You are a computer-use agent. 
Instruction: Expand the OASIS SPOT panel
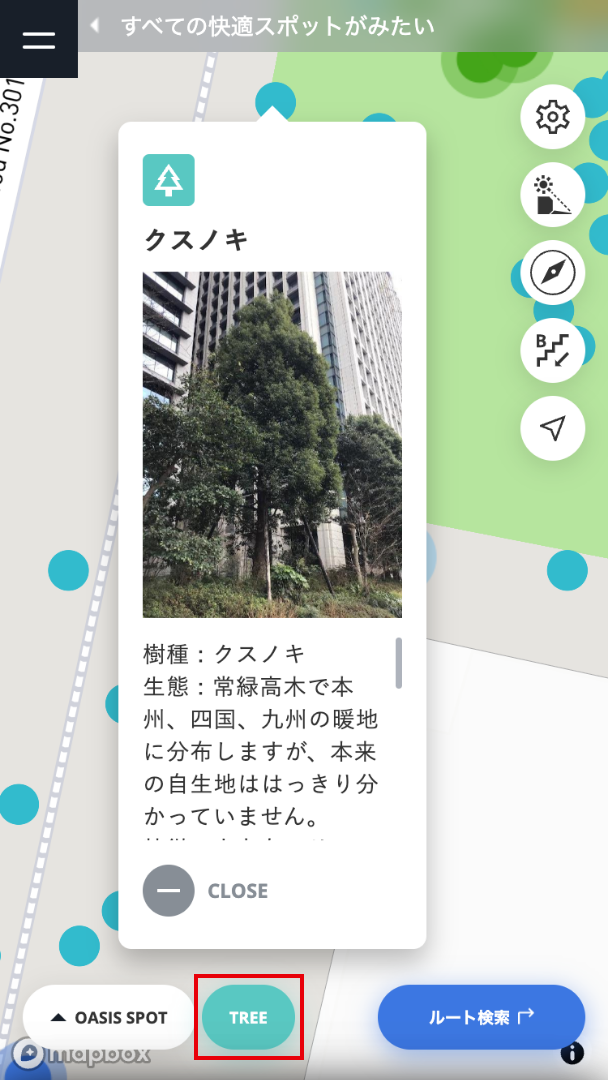(109, 1018)
